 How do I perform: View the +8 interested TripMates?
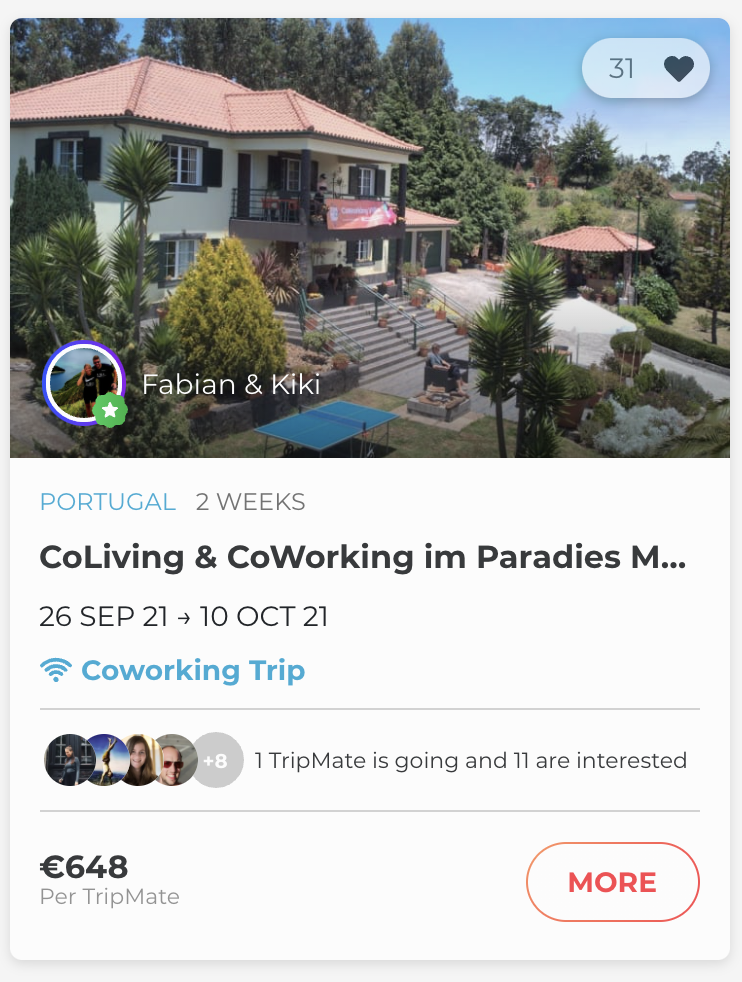216,761
